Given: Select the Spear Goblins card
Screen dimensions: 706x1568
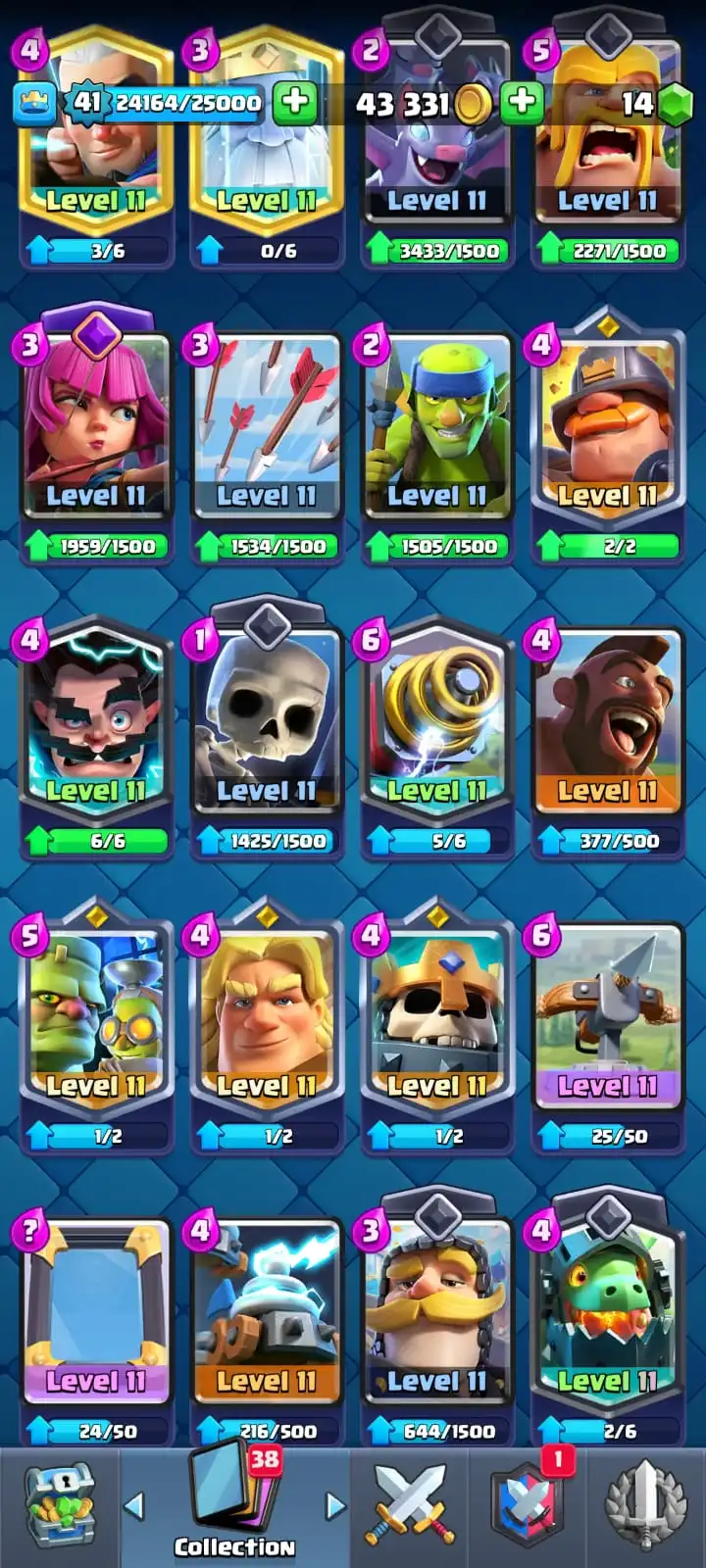Looking at the screenshot, I should (x=436, y=431).
